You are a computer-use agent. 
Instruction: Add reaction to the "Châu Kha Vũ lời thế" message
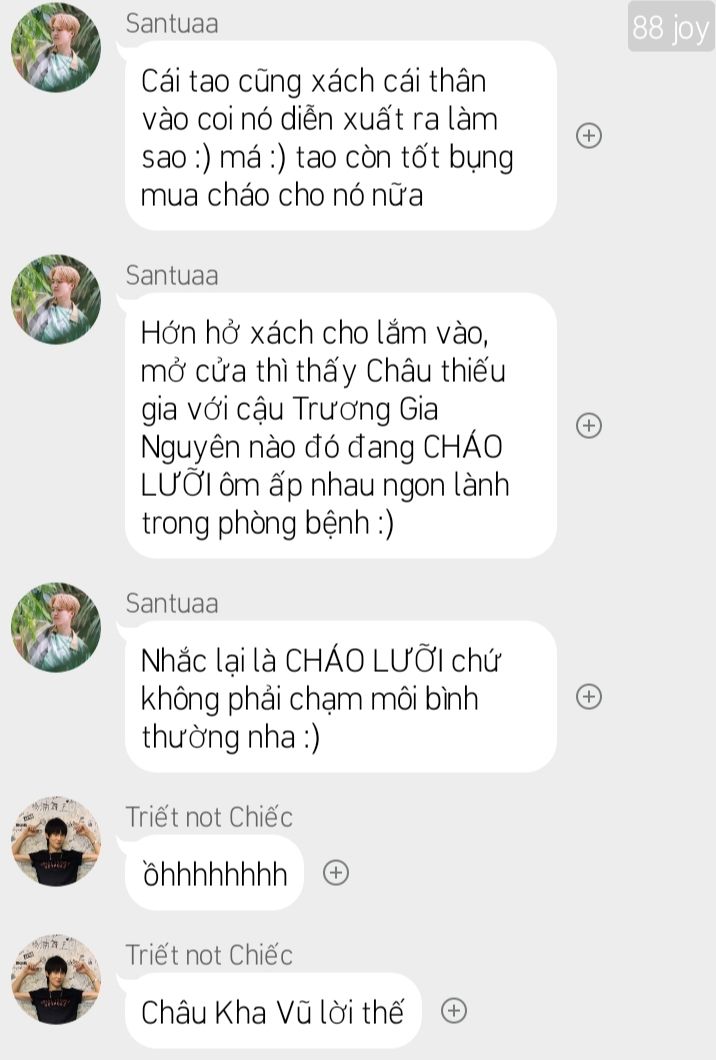[454, 1011]
